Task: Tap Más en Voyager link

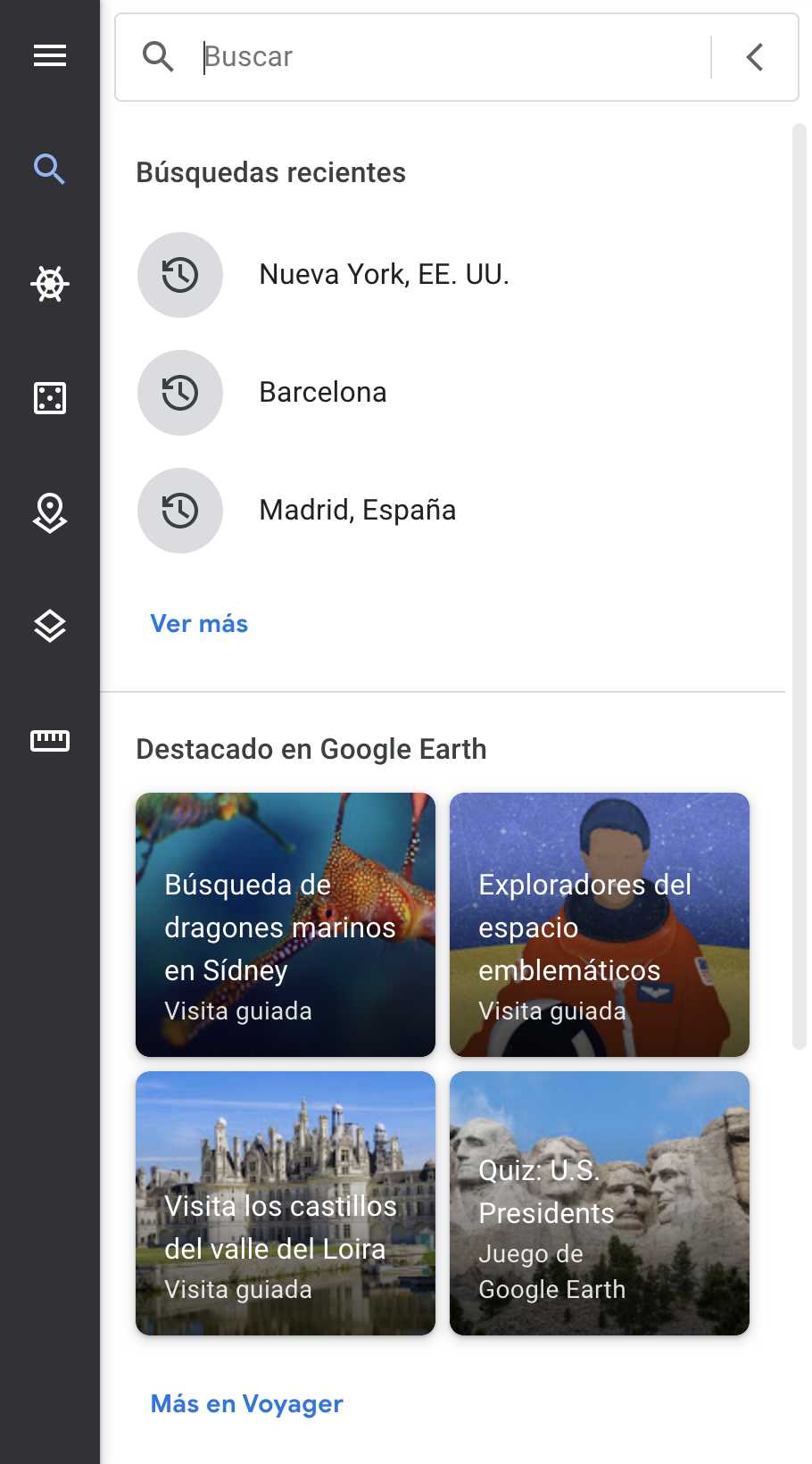Action: pyautogui.click(x=246, y=1404)
